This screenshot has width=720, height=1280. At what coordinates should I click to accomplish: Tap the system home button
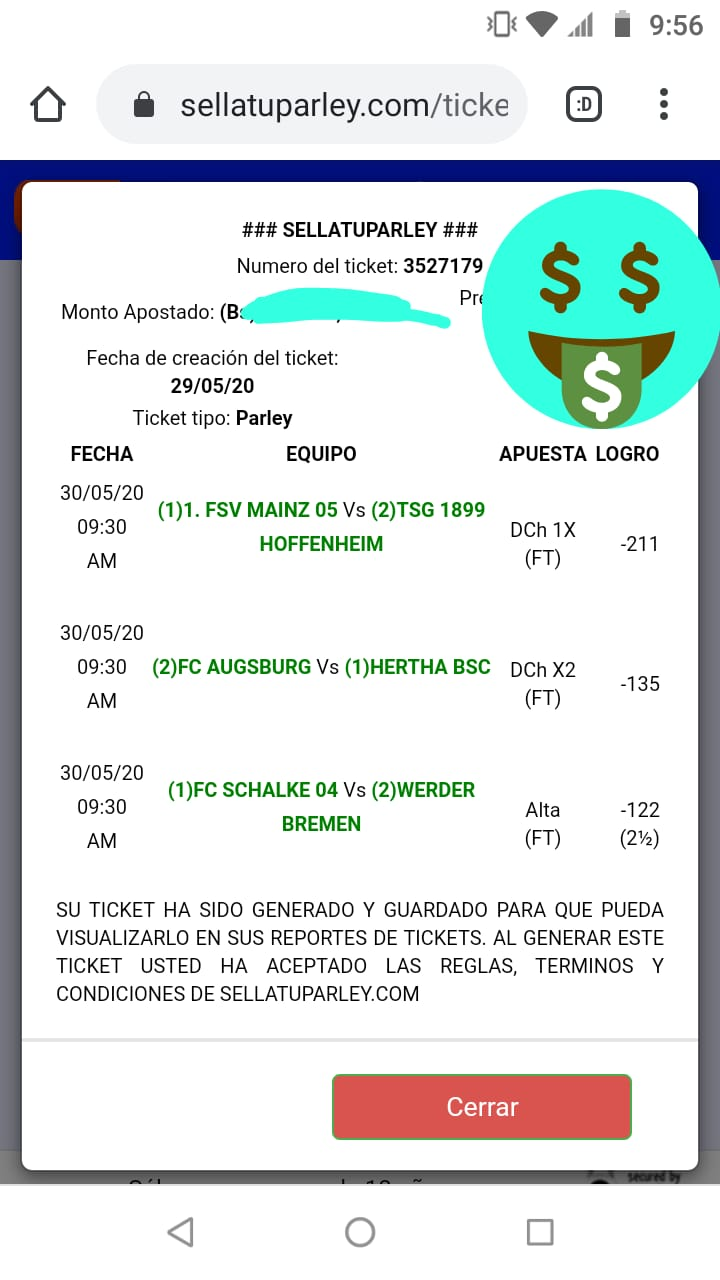click(x=360, y=1232)
